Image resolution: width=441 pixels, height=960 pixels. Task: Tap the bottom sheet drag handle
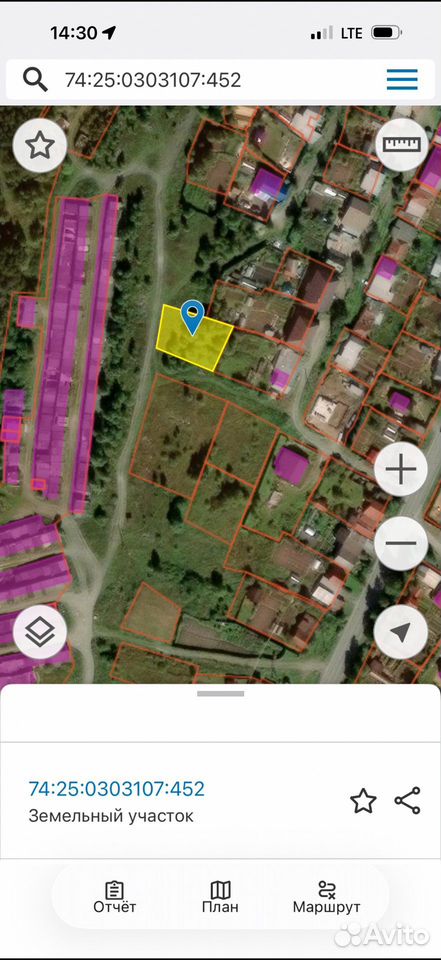coord(220,694)
